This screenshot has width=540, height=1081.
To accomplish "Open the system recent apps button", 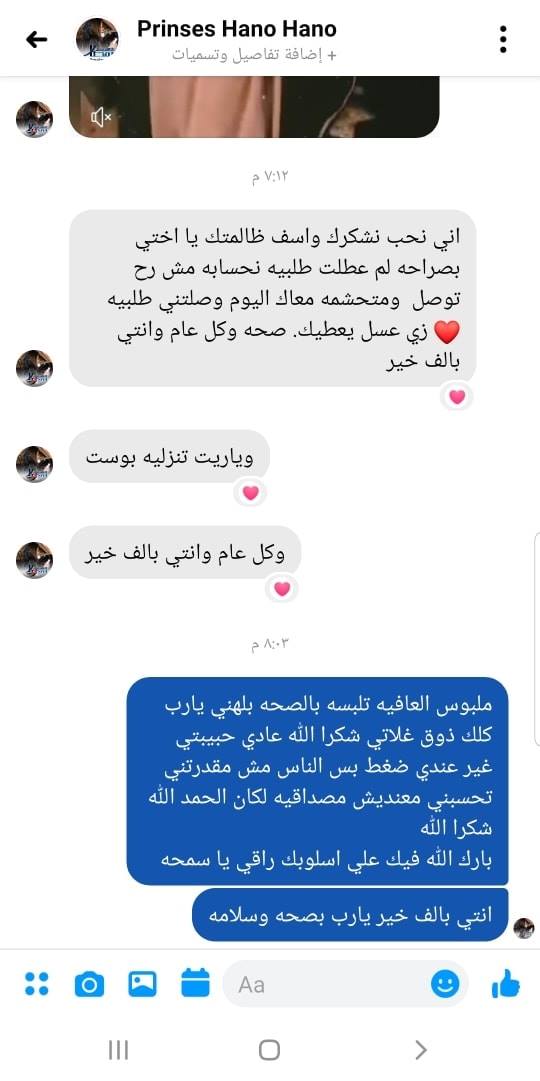I will [118, 1050].
